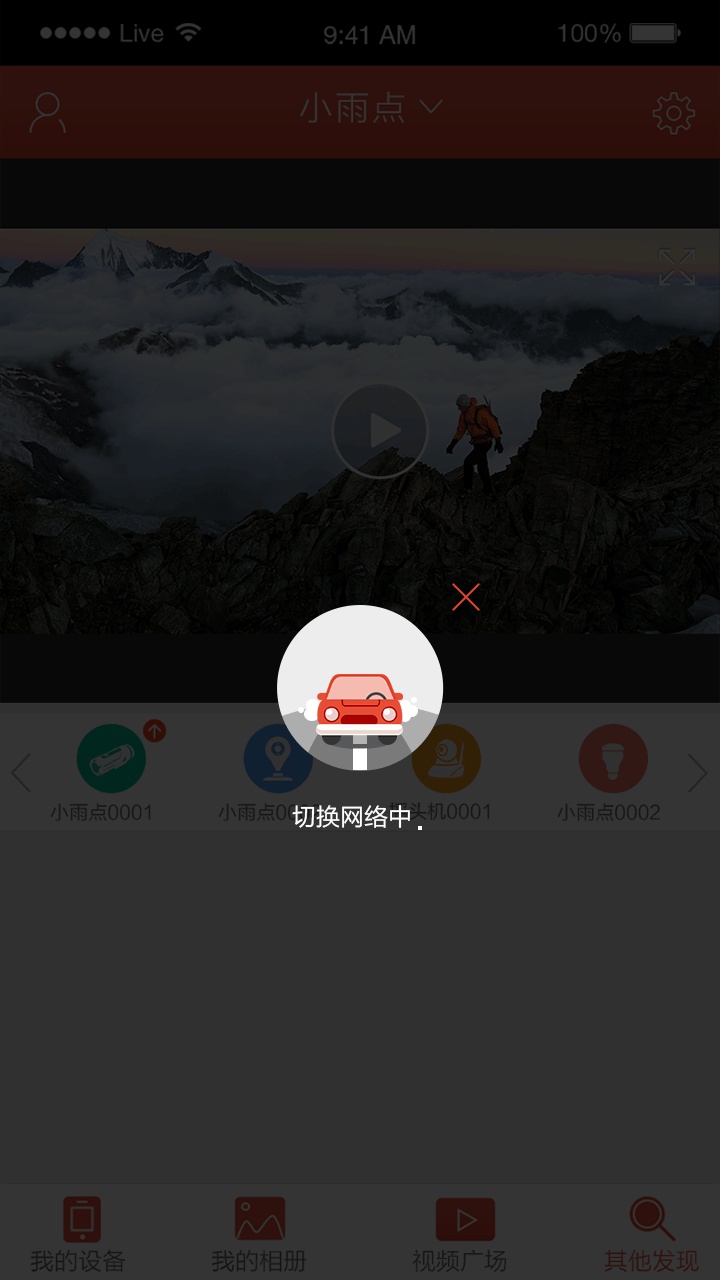Expand the 小雨点 device dropdown

[371, 108]
